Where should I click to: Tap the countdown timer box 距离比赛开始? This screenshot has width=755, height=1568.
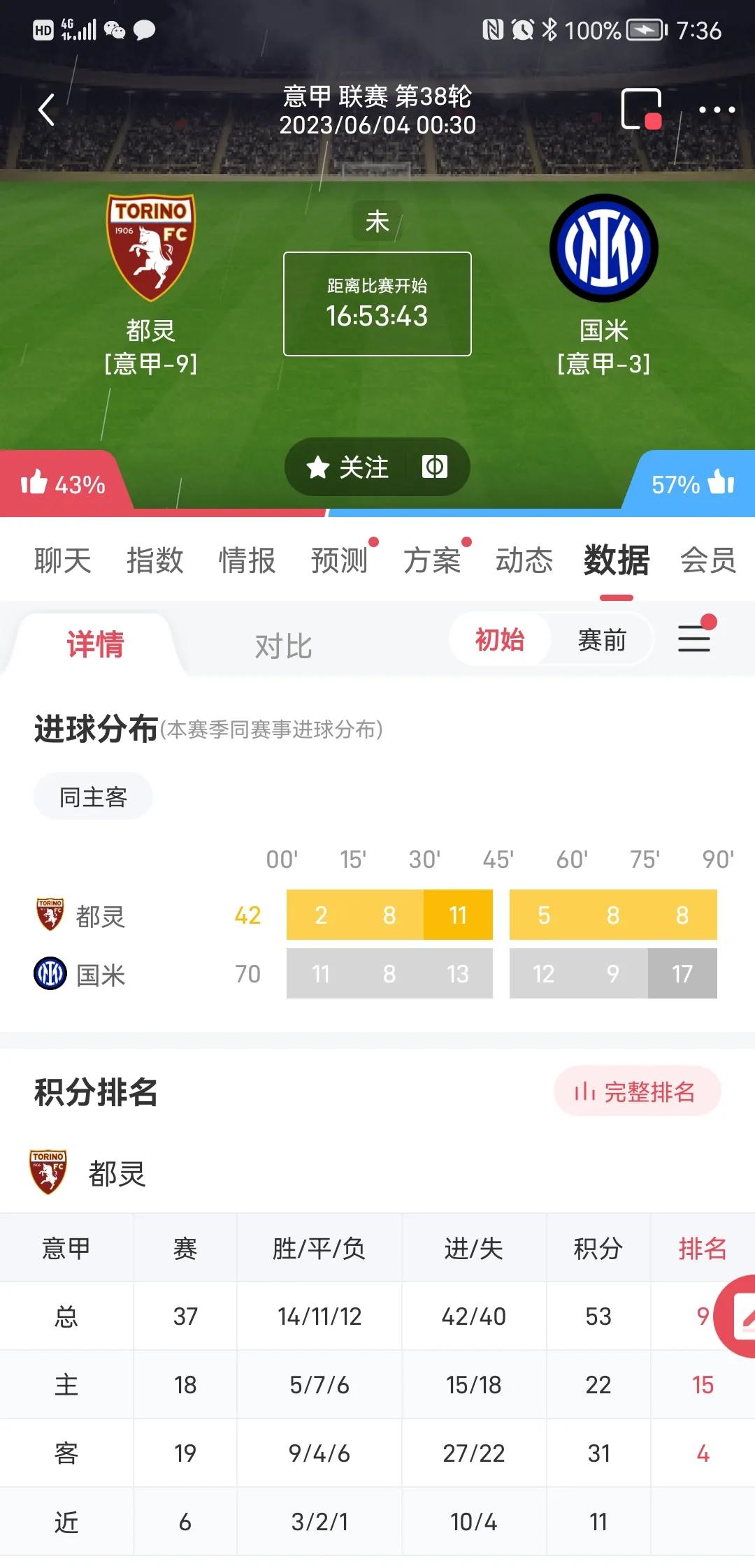(377, 303)
